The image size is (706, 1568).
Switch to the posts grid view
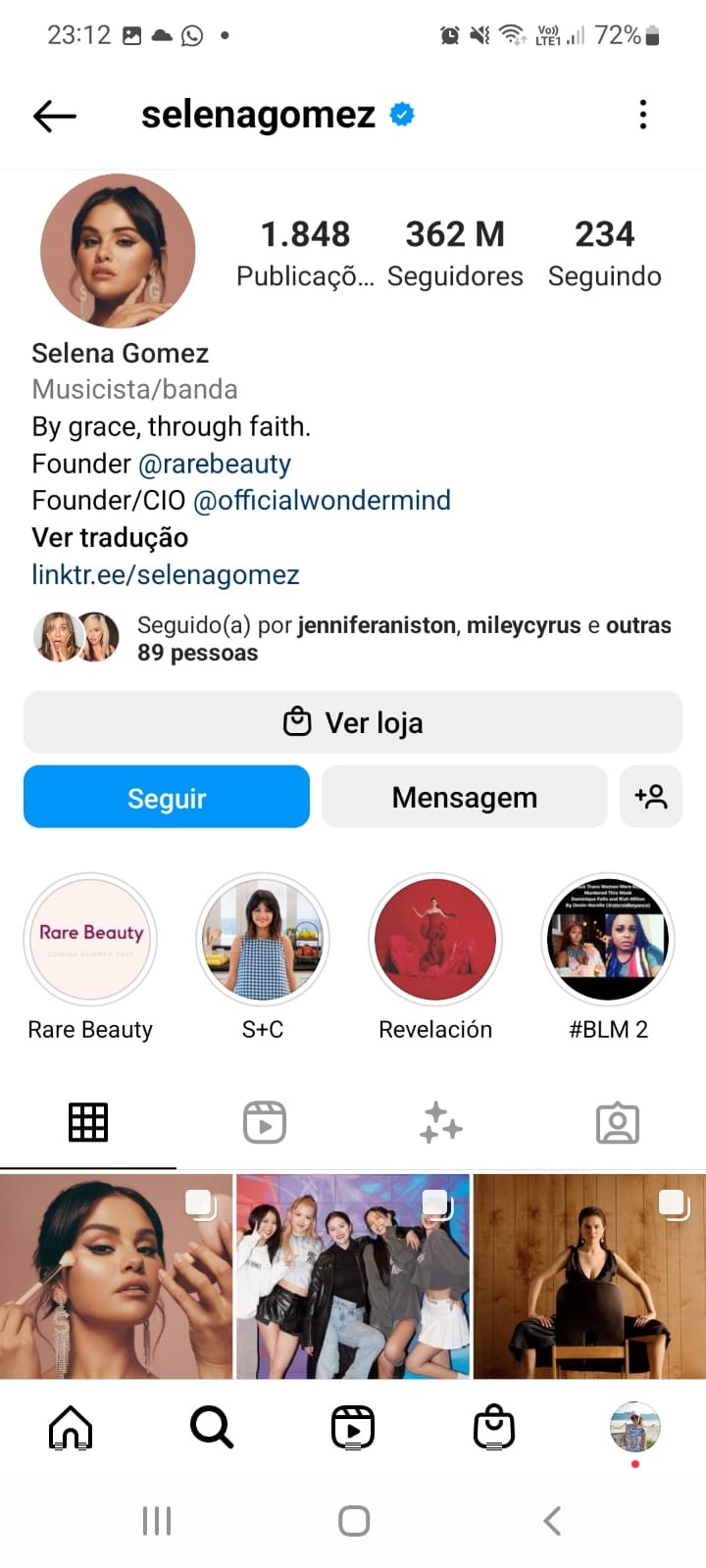pyautogui.click(x=88, y=1122)
